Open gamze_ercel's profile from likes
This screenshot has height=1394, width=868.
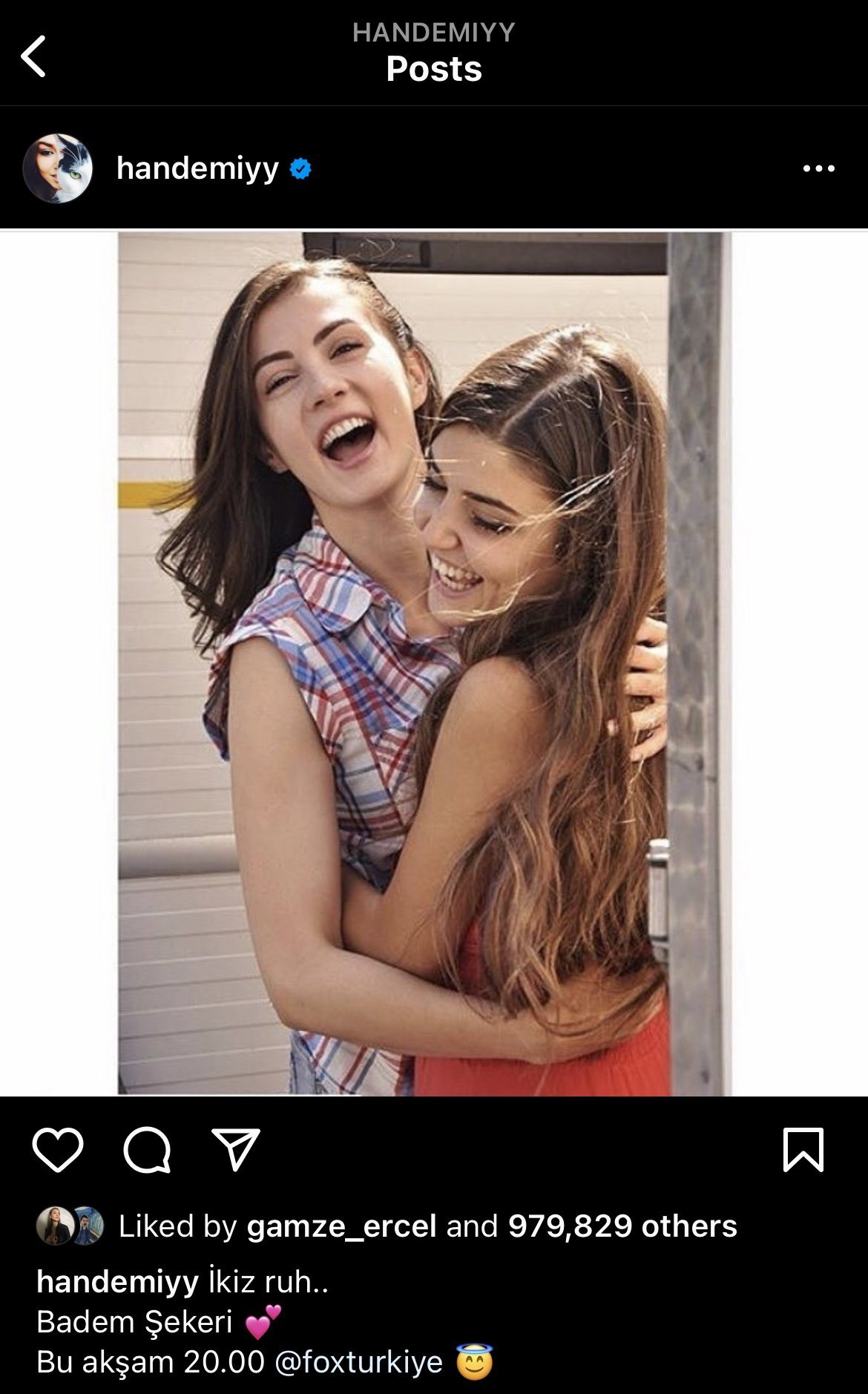341,1226
